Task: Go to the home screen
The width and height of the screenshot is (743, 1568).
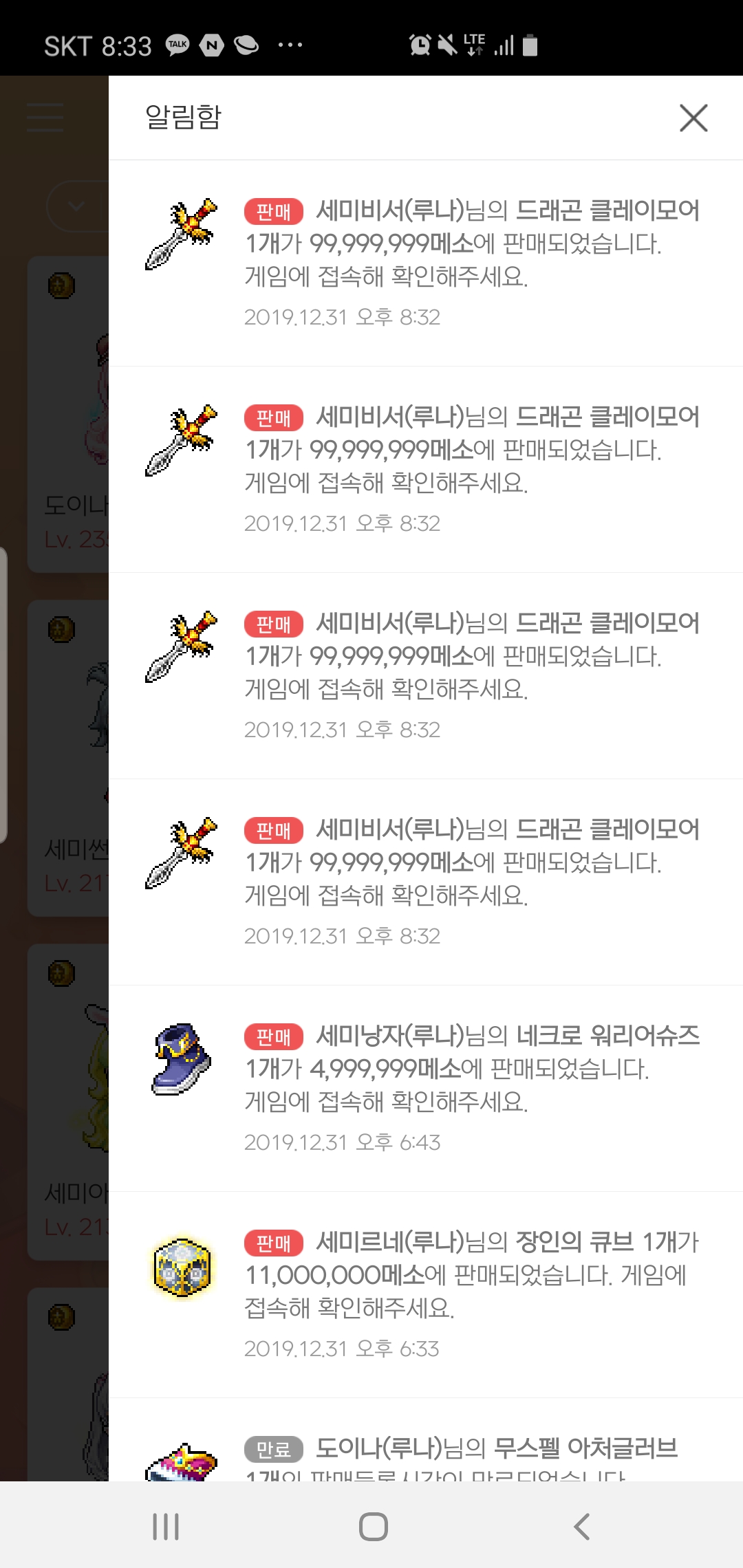Action: point(373,1526)
